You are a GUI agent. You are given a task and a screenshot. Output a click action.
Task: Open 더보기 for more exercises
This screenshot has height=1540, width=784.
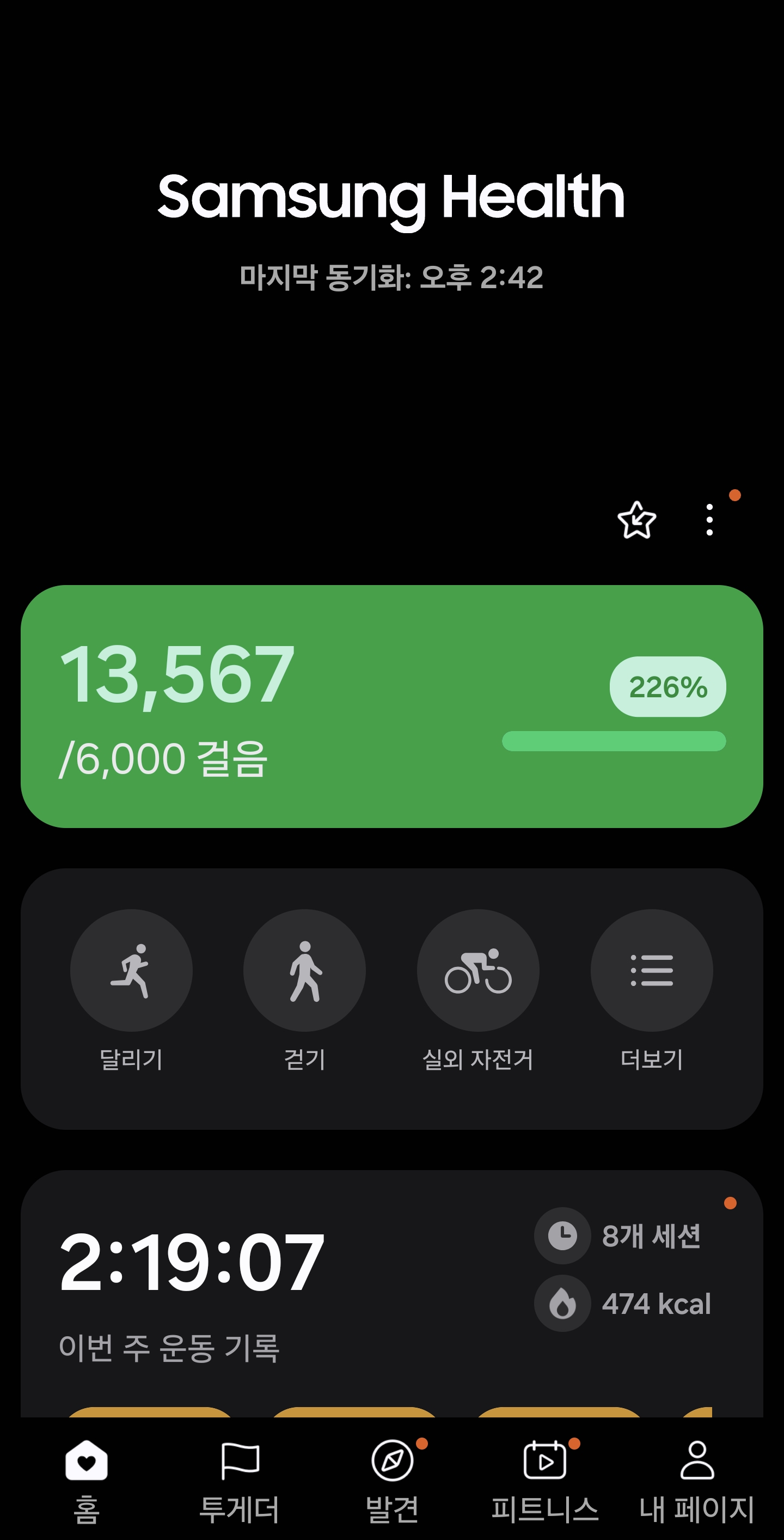point(651,970)
